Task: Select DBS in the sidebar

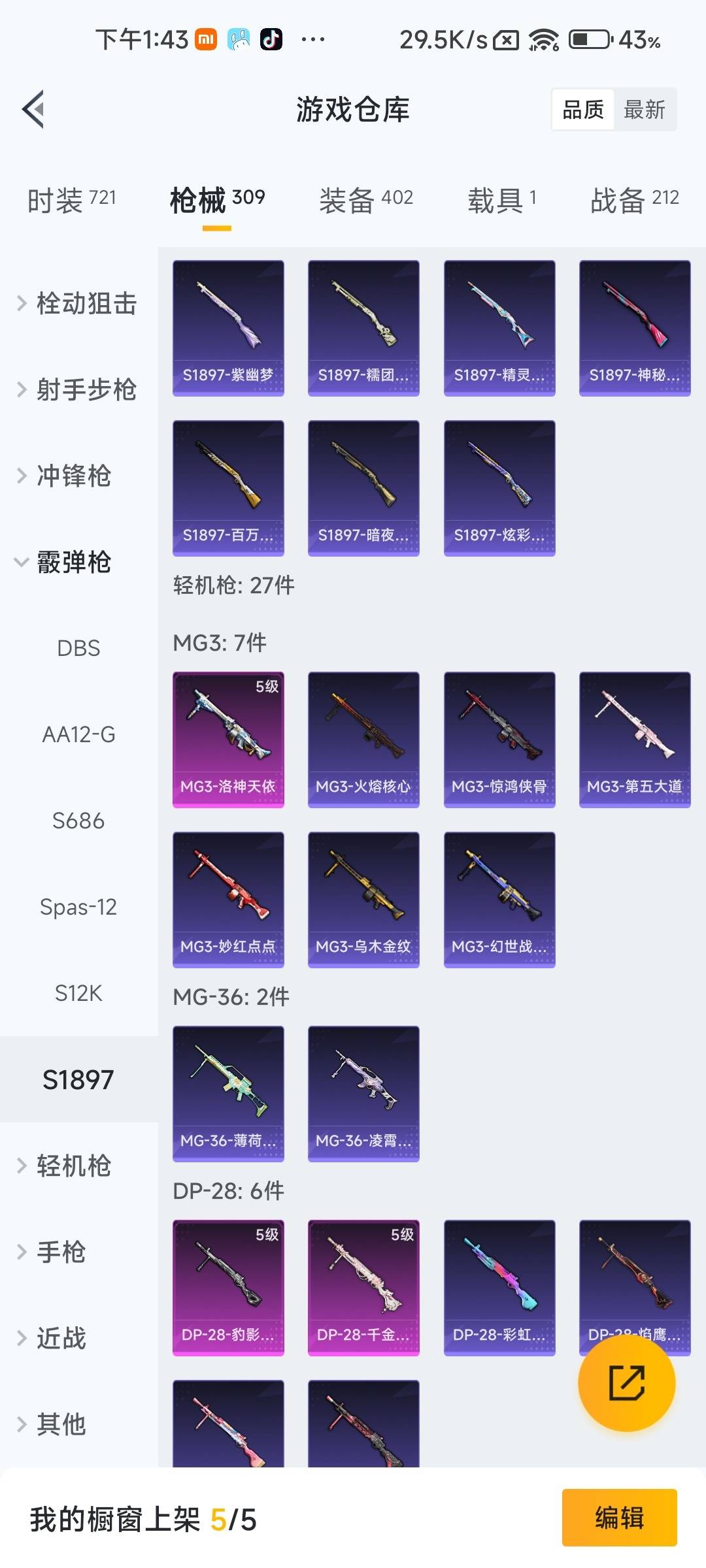Action: pos(78,648)
